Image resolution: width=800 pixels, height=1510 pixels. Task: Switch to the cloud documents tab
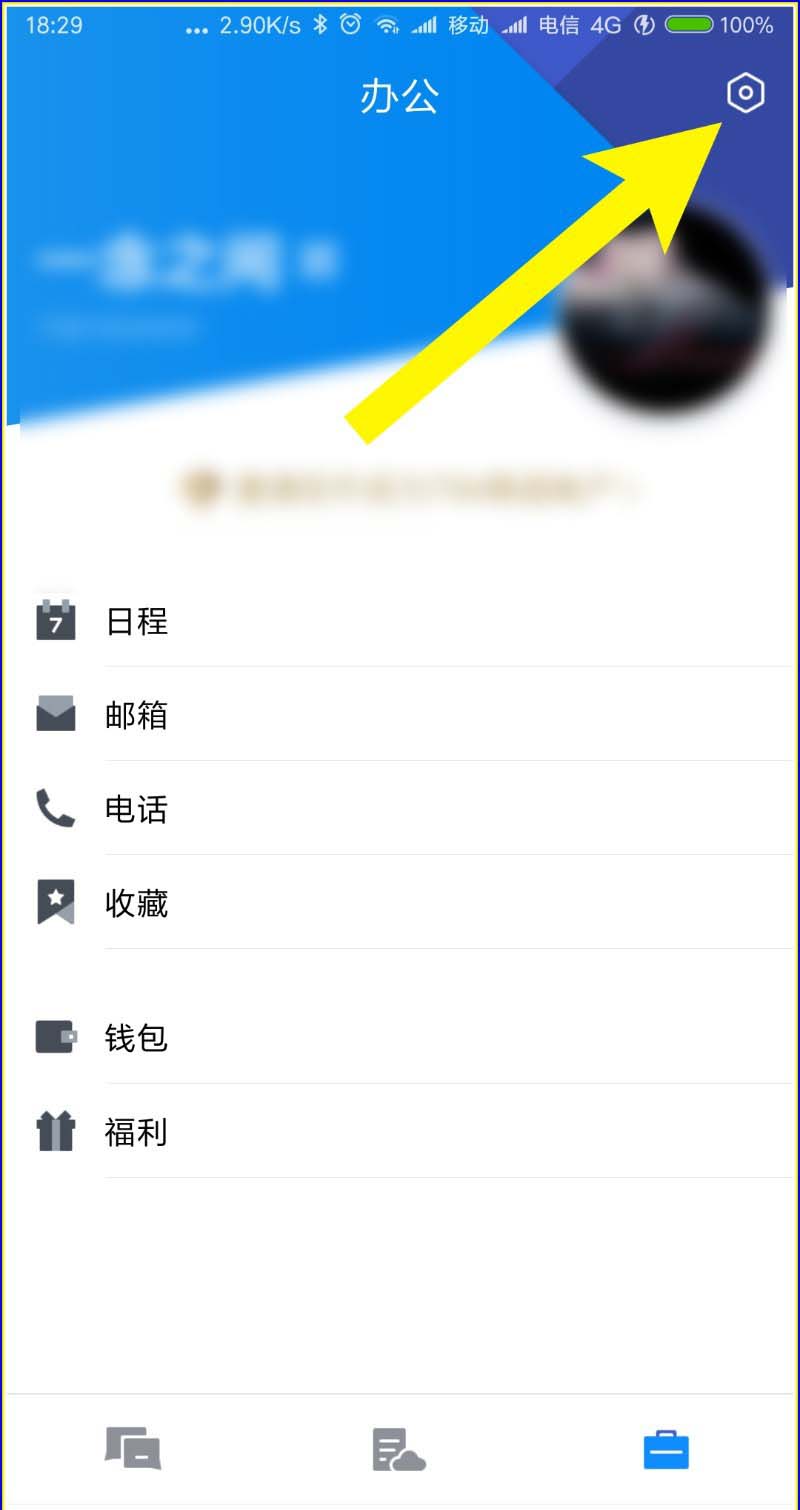399,1449
